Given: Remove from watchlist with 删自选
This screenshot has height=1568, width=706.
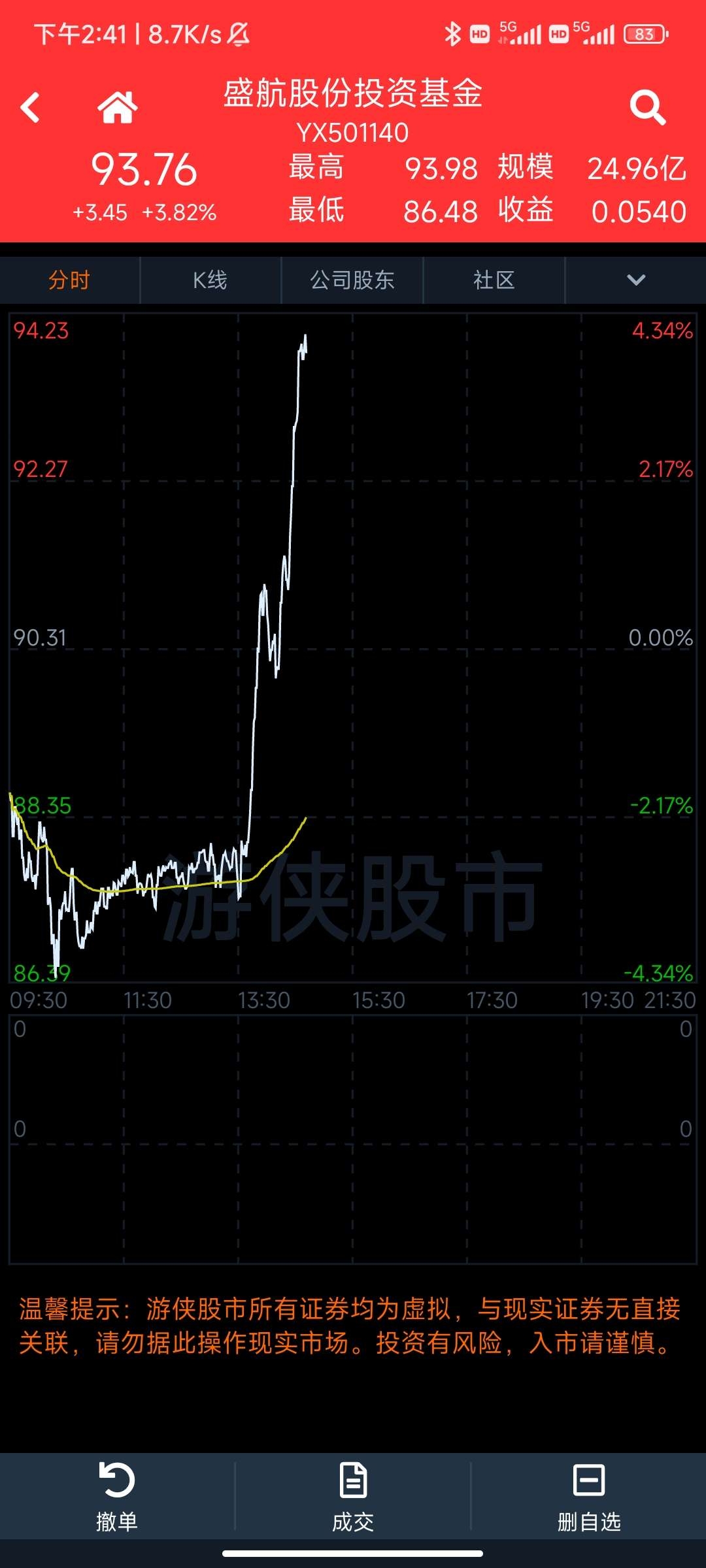Looking at the screenshot, I should (589, 1497).
